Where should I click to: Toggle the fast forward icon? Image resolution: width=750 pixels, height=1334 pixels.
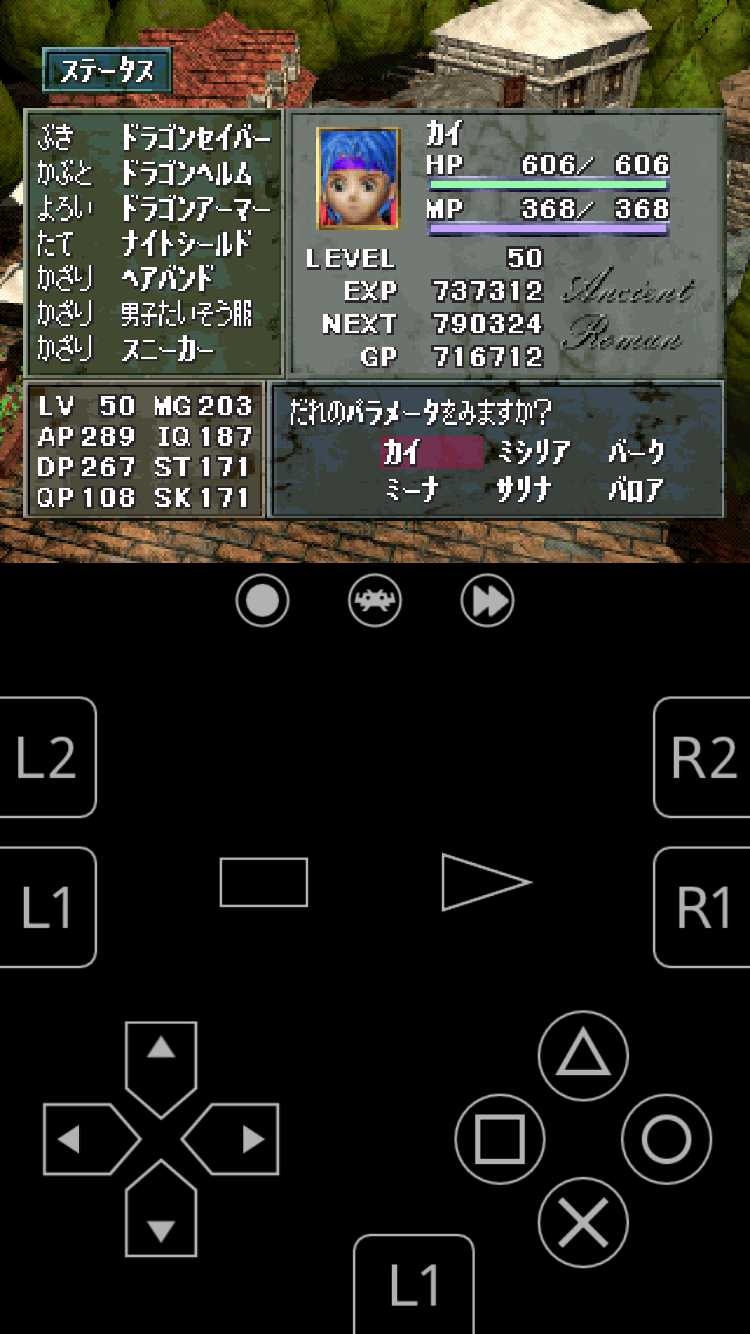[x=487, y=601]
